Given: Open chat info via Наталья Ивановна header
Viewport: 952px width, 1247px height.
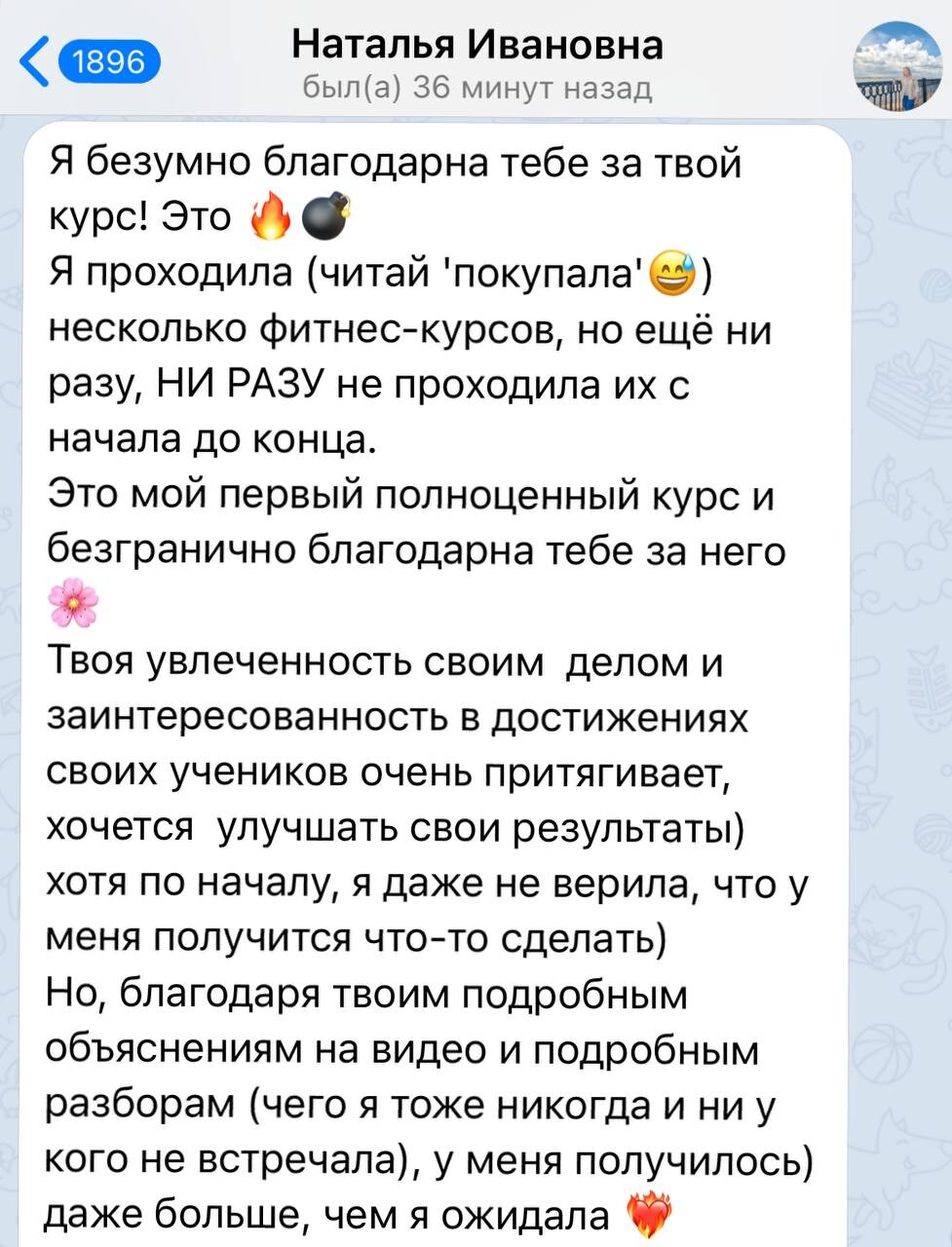Looking at the screenshot, I should 477,46.
